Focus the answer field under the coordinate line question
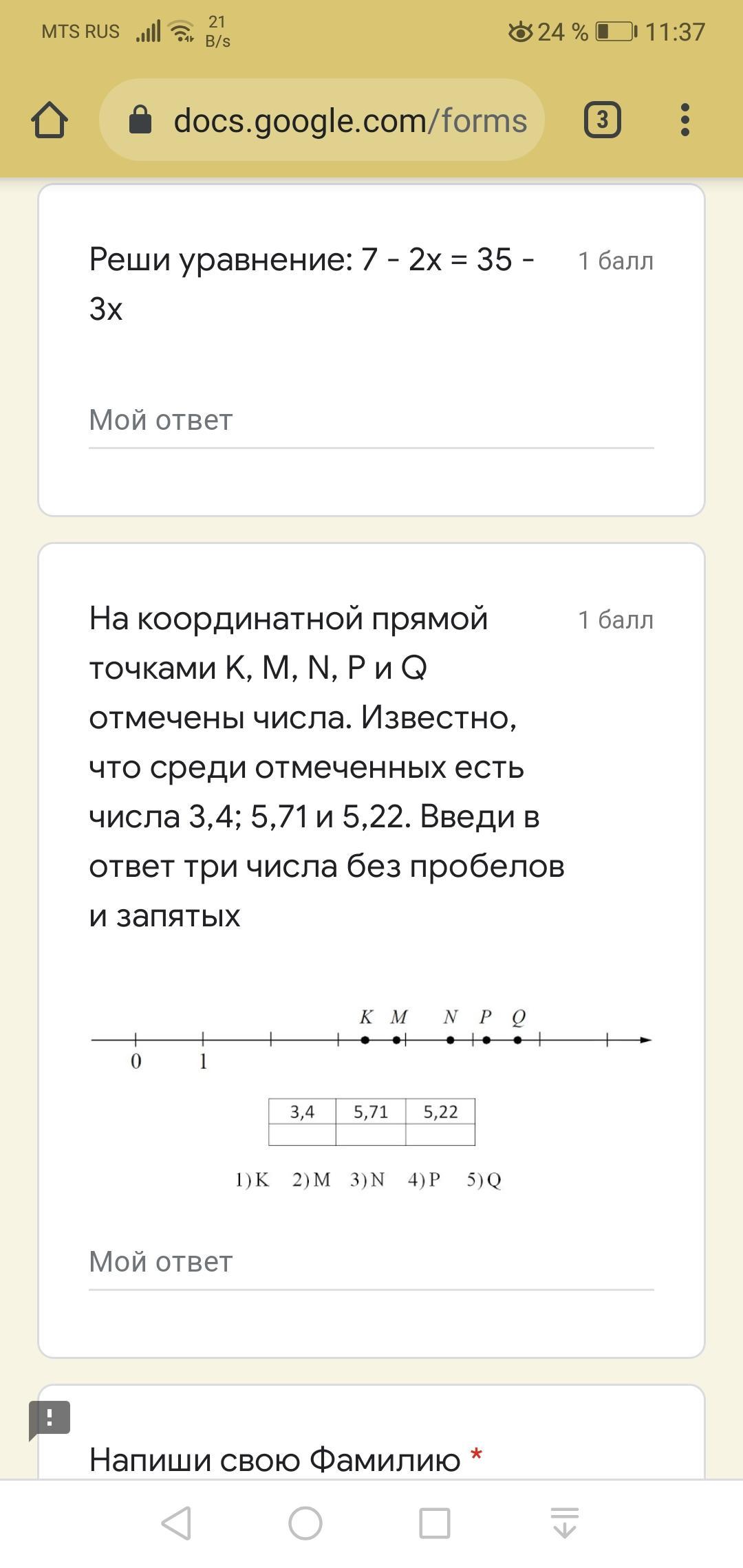 tap(370, 1263)
